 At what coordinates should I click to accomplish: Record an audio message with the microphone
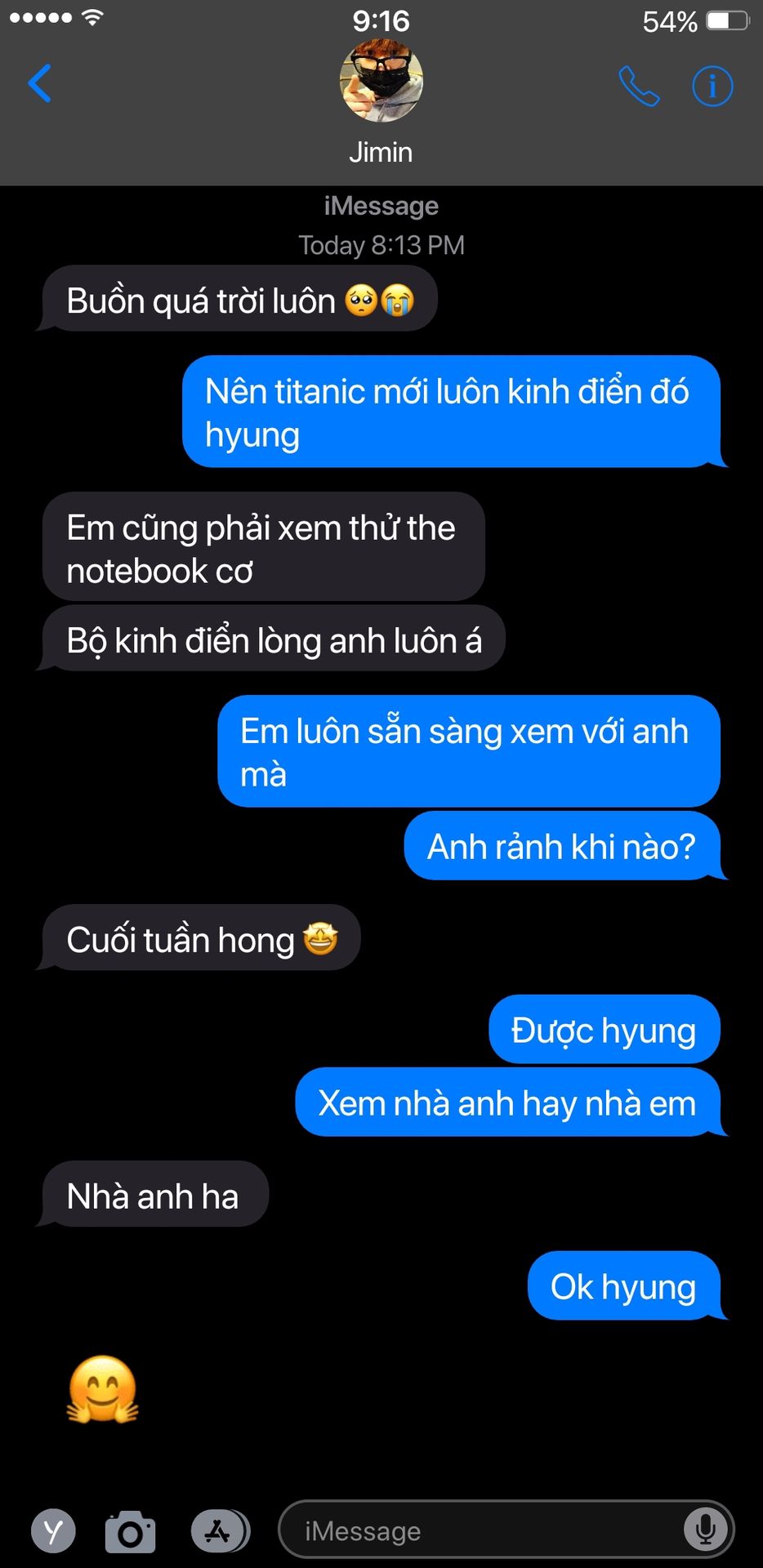[x=705, y=1530]
